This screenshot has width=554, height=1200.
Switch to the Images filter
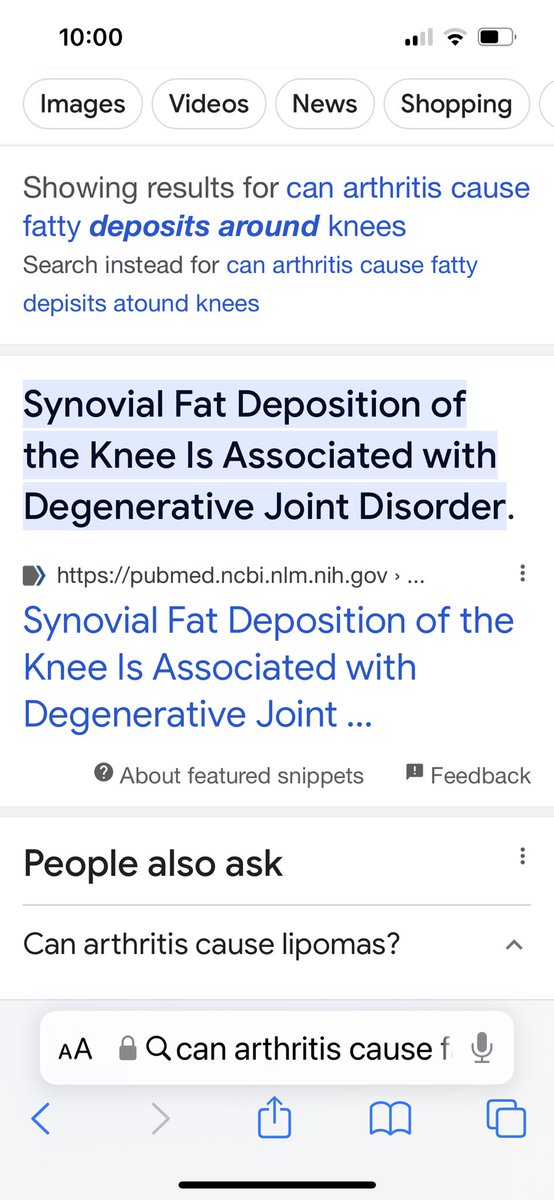pyautogui.click(x=83, y=104)
